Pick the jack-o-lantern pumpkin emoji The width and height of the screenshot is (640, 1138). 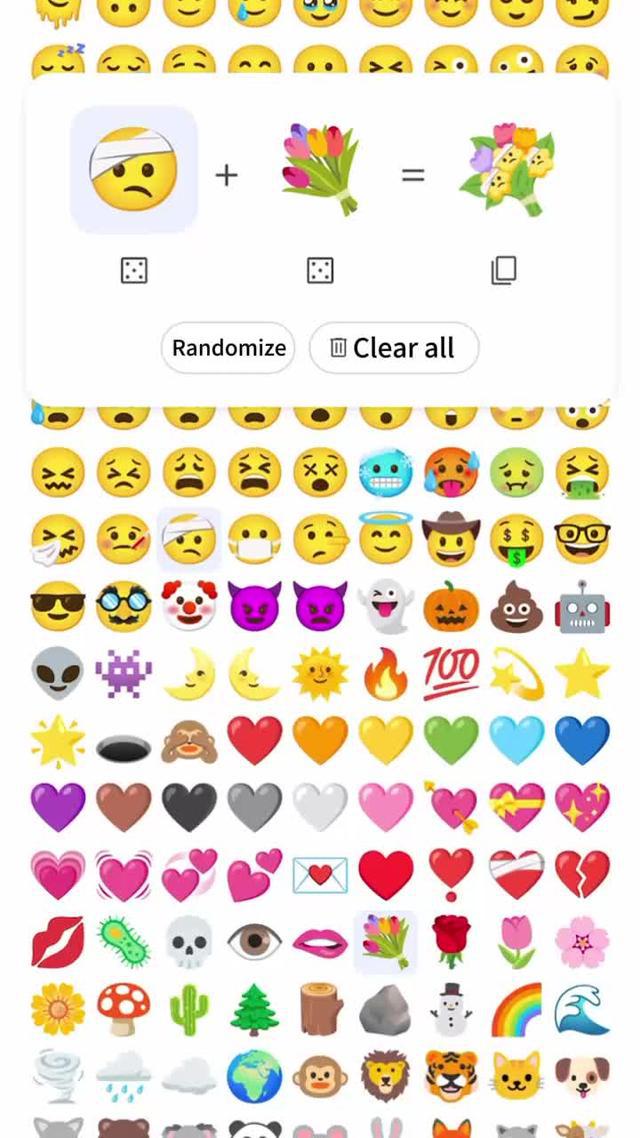pos(451,606)
